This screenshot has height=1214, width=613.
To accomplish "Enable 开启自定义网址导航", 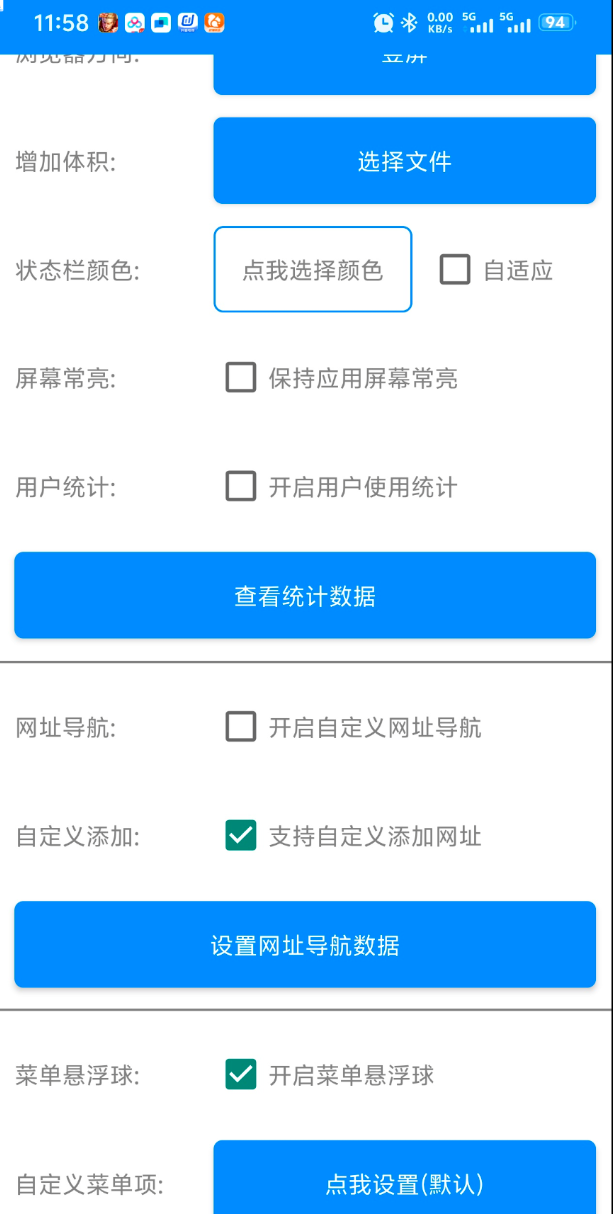I will (x=241, y=727).
